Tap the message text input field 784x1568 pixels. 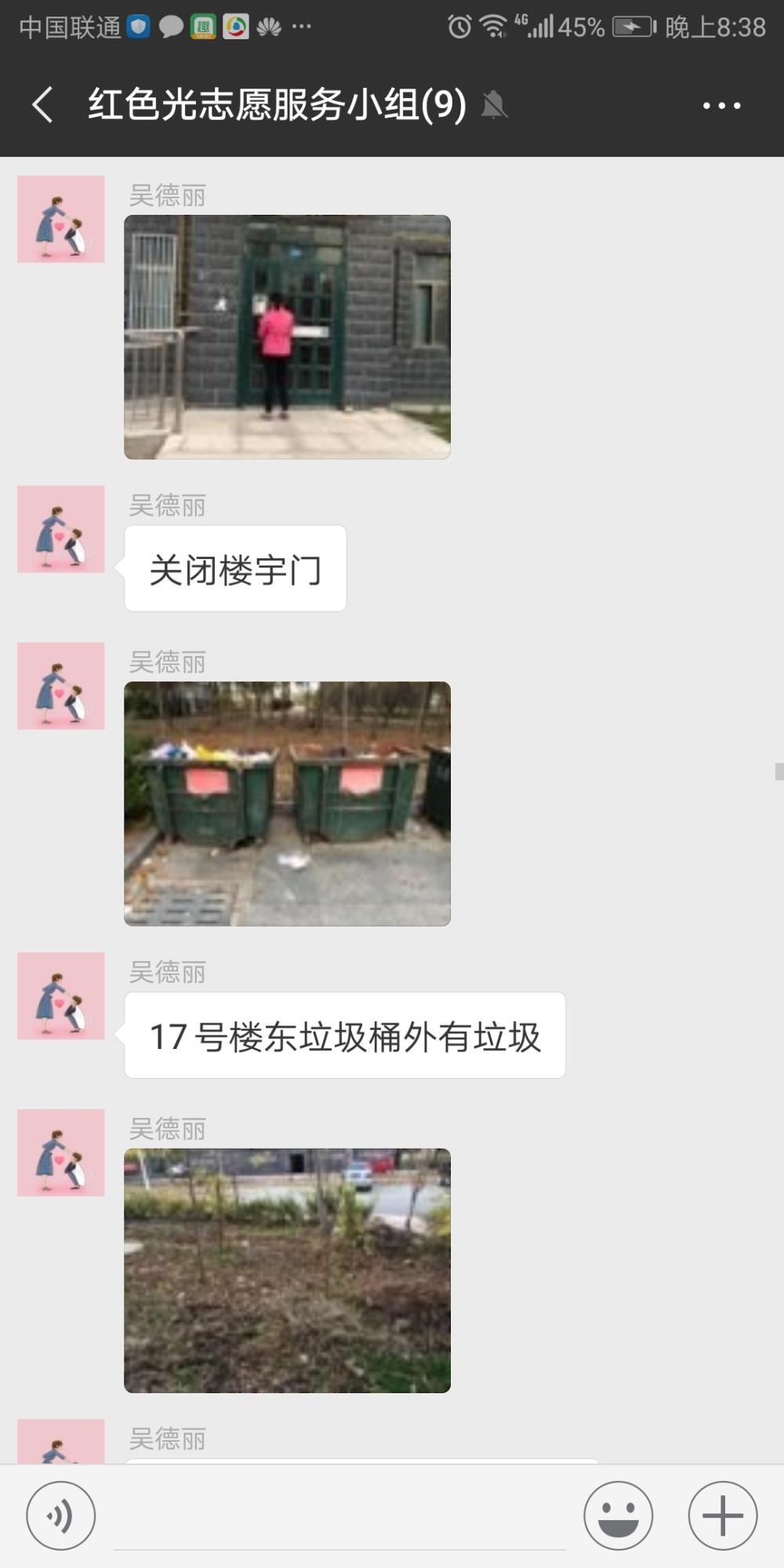[x=339, y=1517]
